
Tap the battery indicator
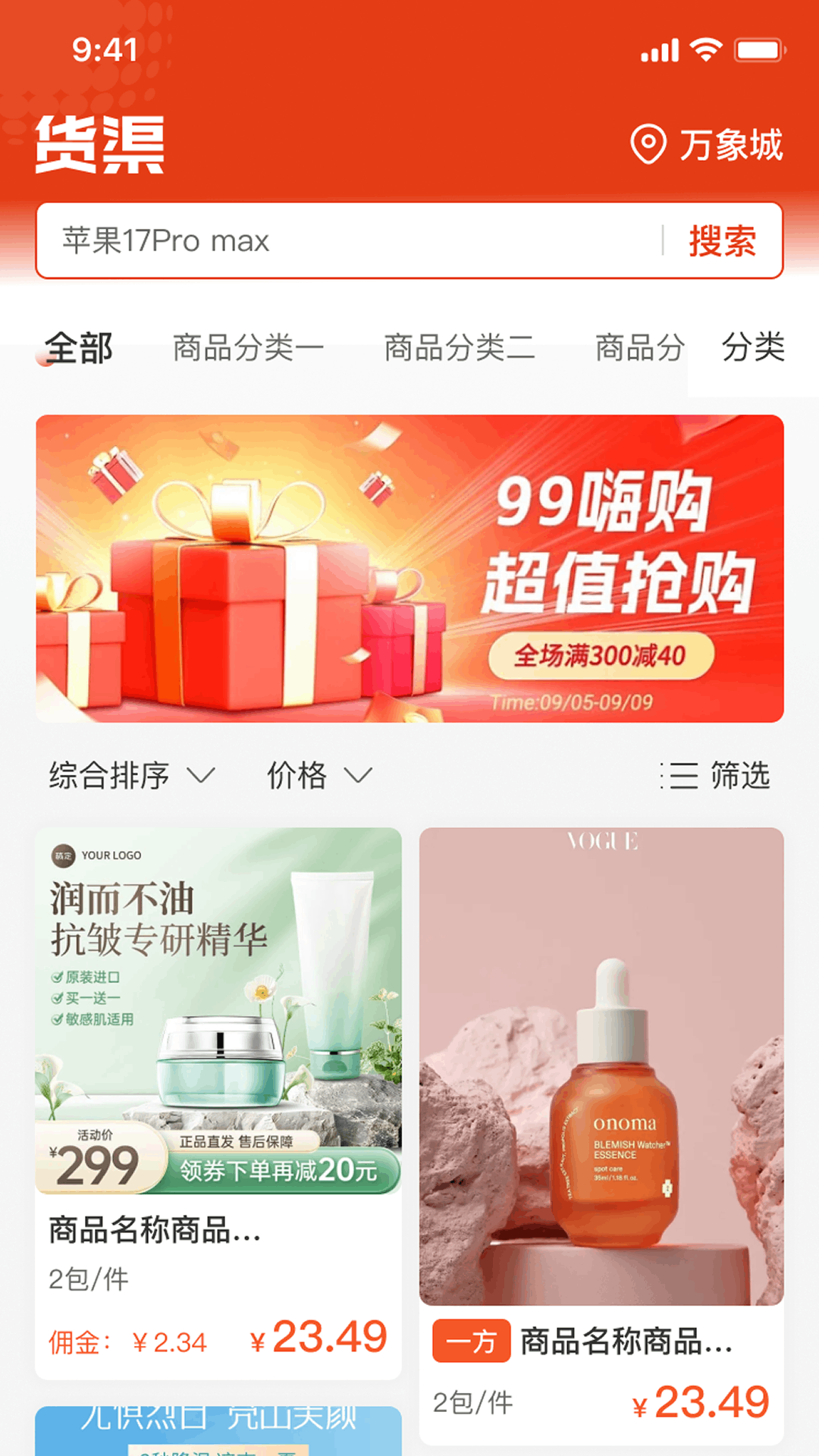[757, 49]
